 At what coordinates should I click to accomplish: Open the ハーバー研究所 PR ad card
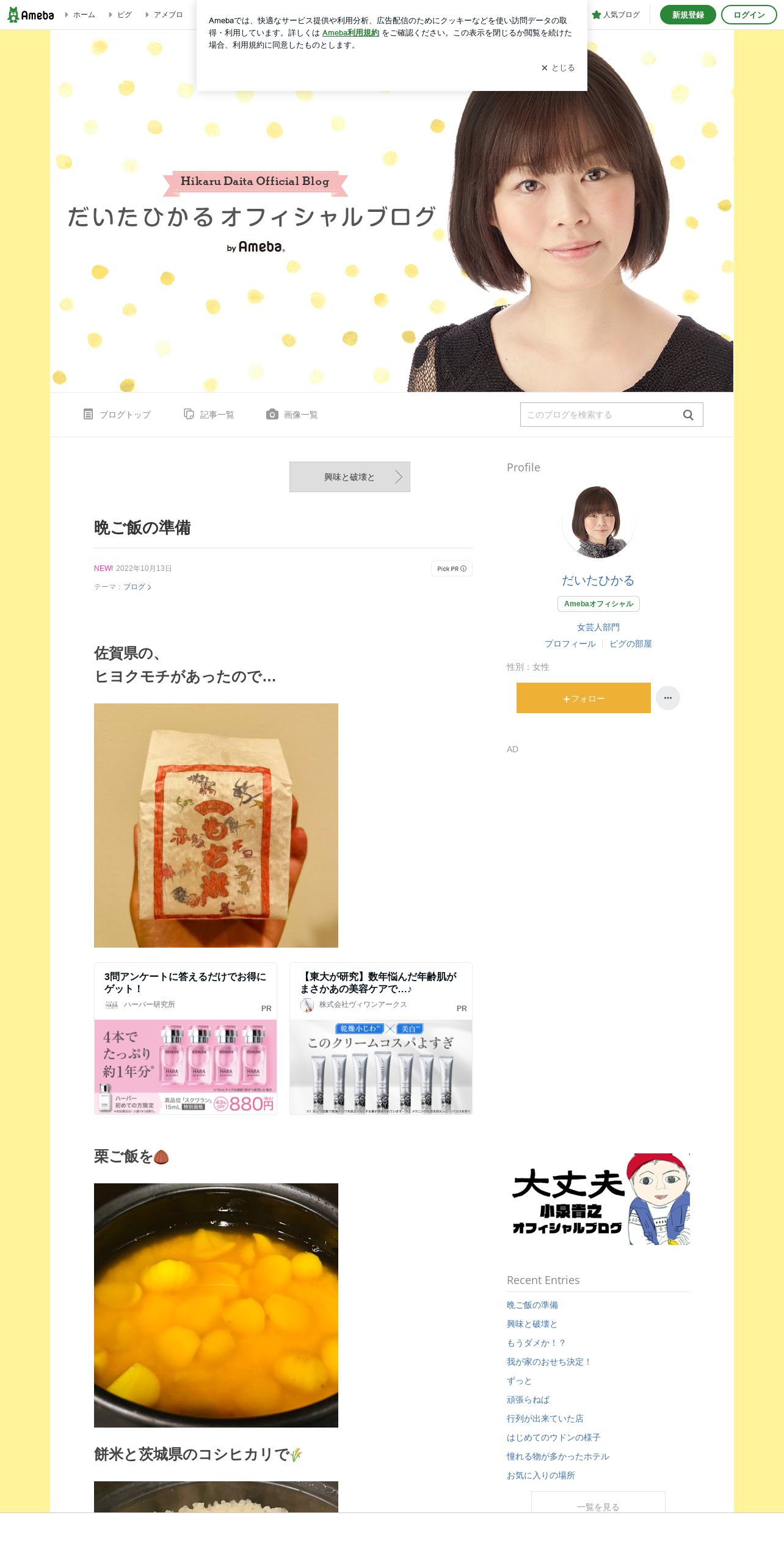186,1039
